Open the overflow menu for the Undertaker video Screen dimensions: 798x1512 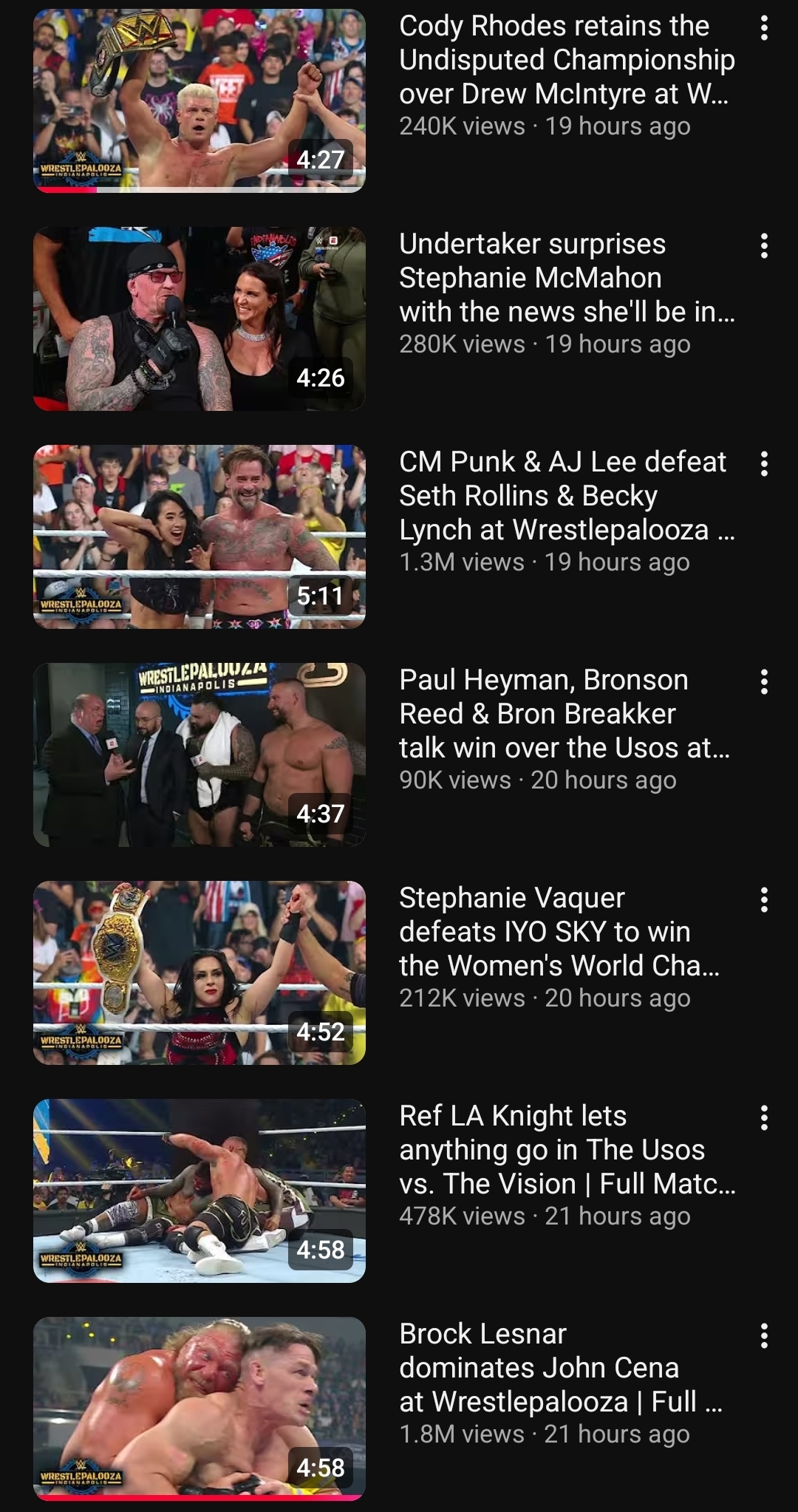tap(764, 246)
